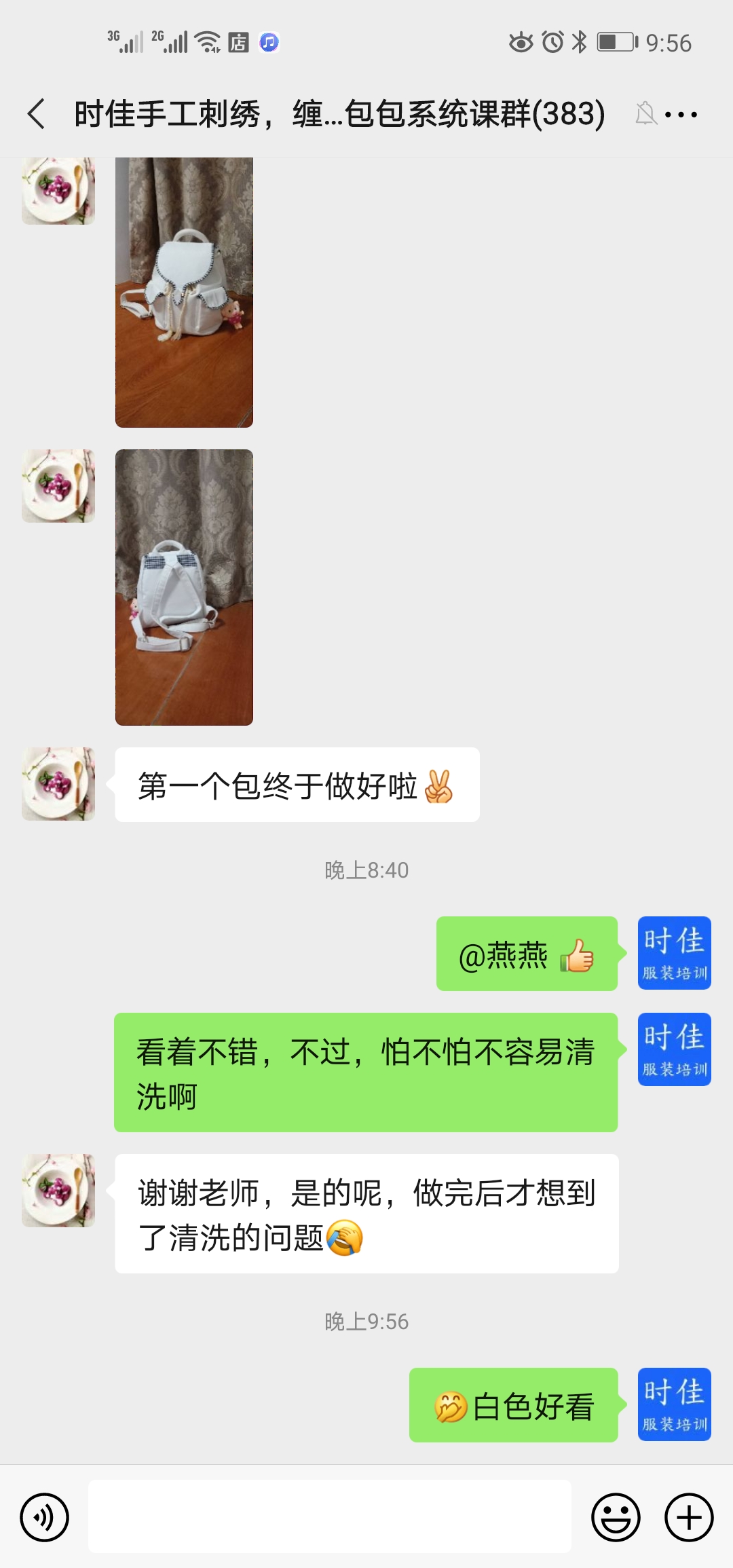Screen dimensions: 733x1568
Task: Switch to voice message input
Action: point(44,1517)
